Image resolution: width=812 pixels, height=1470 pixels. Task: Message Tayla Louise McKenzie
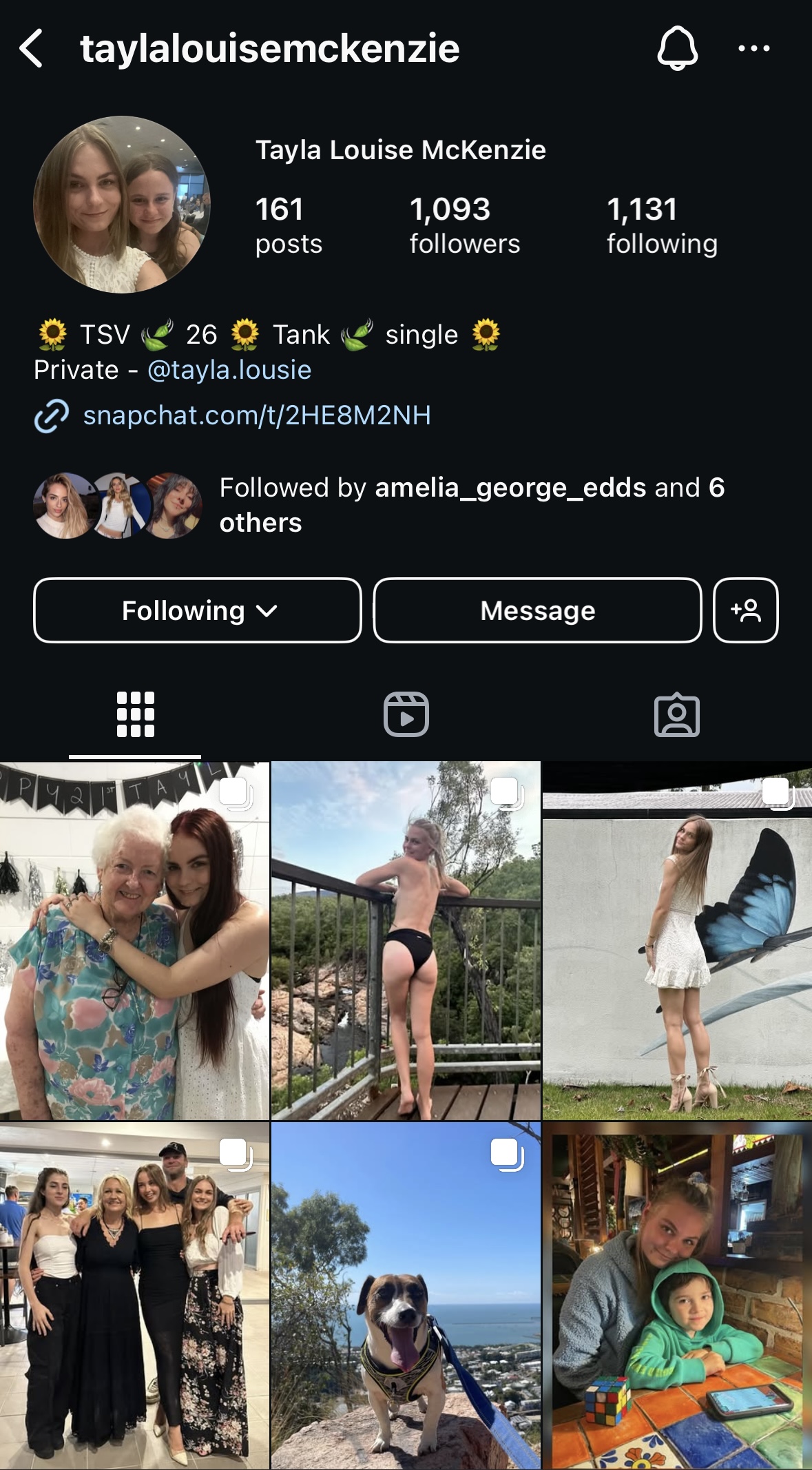[537, 610]
